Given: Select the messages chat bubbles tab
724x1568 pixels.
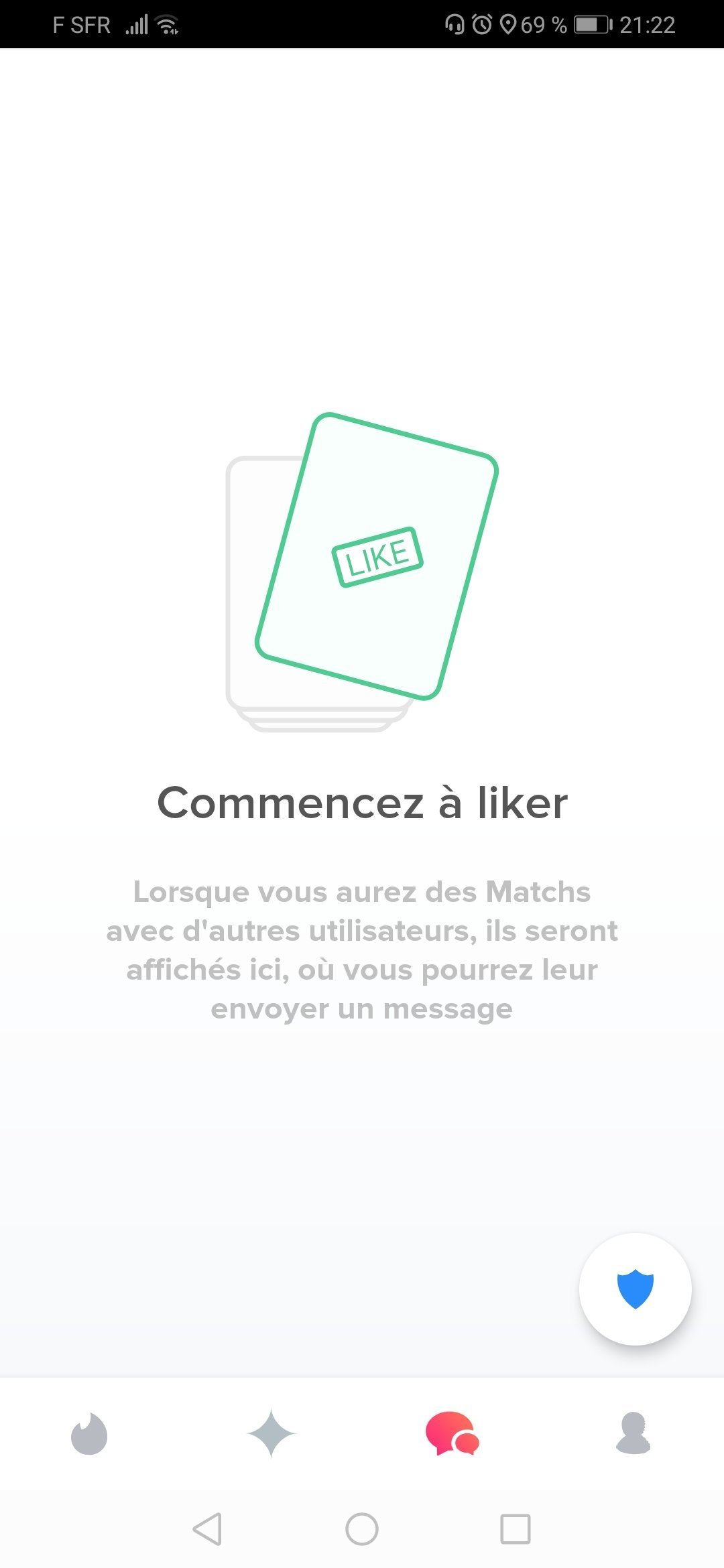Looking at the screenshot, I should [452, 1433].
